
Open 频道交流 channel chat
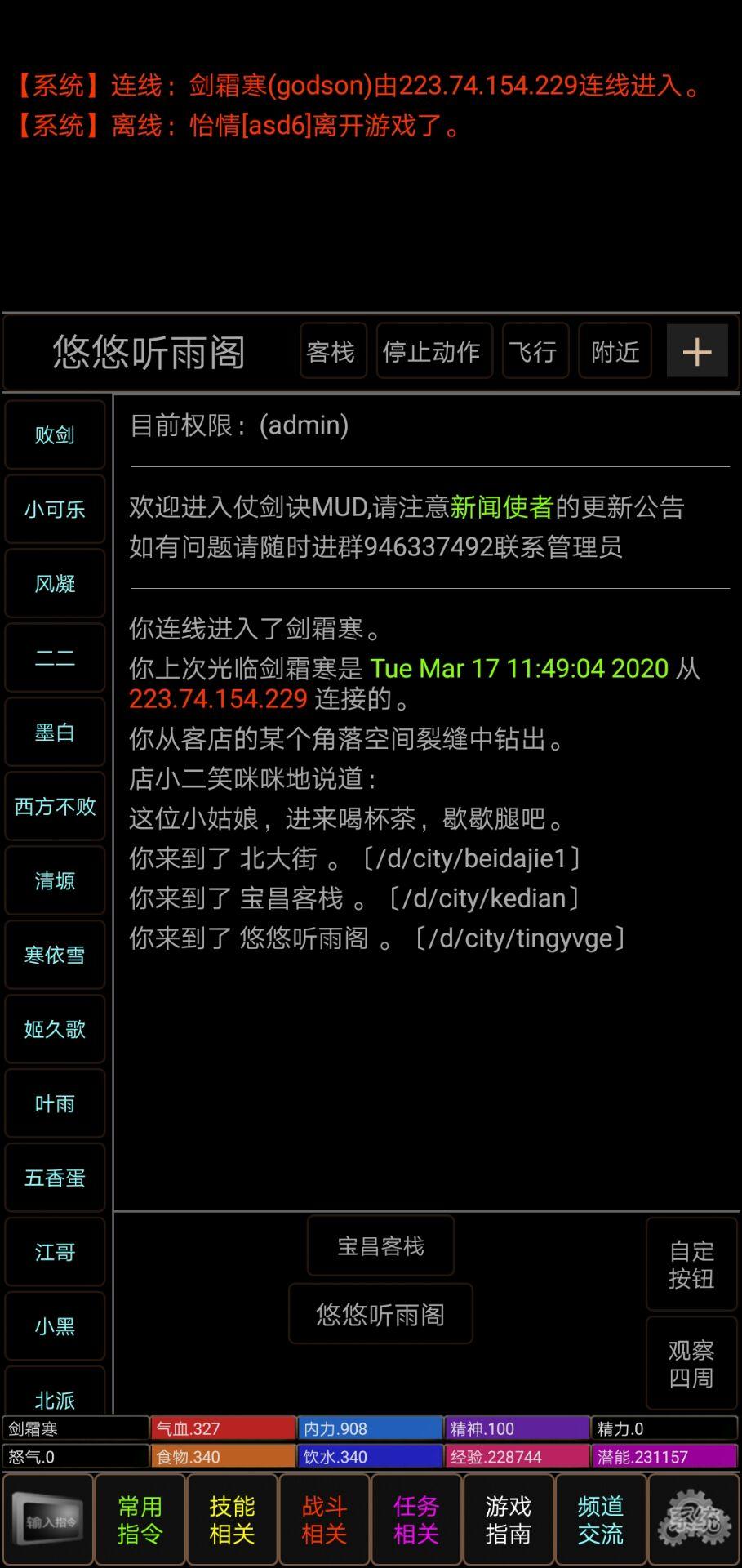click(x=601, y=1520)
